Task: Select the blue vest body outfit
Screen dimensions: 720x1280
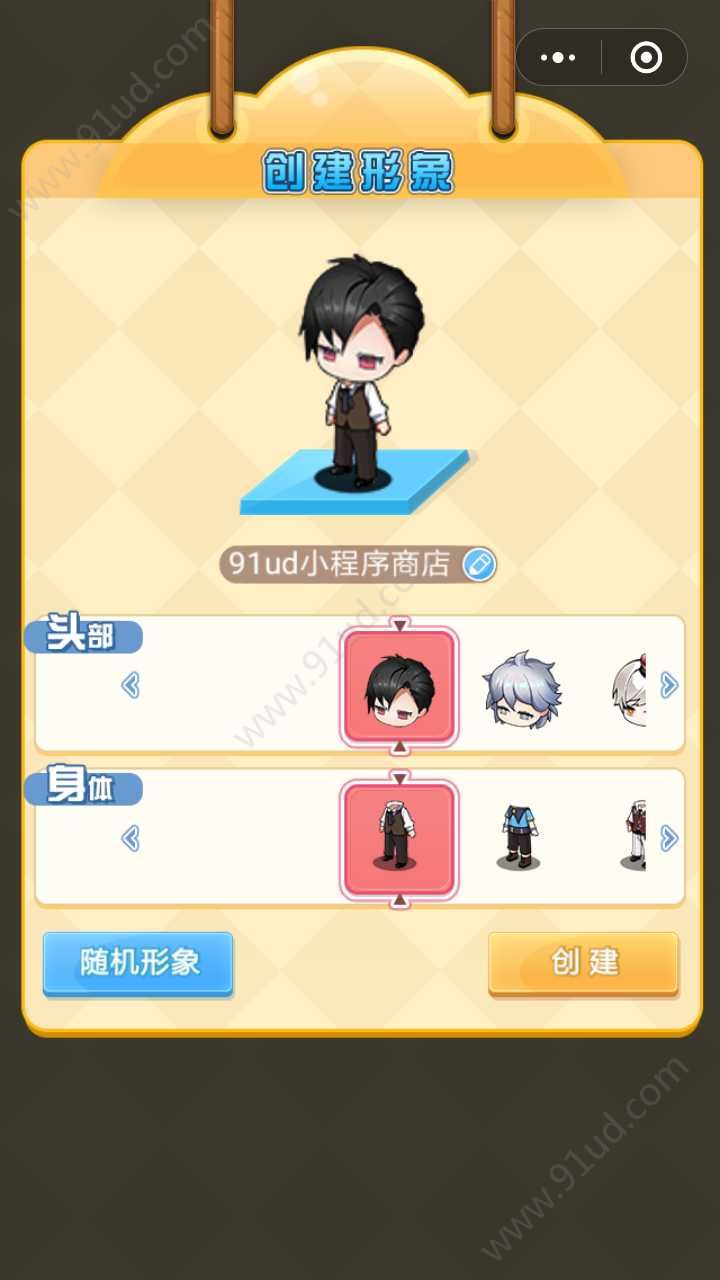Action: [518, 837]
